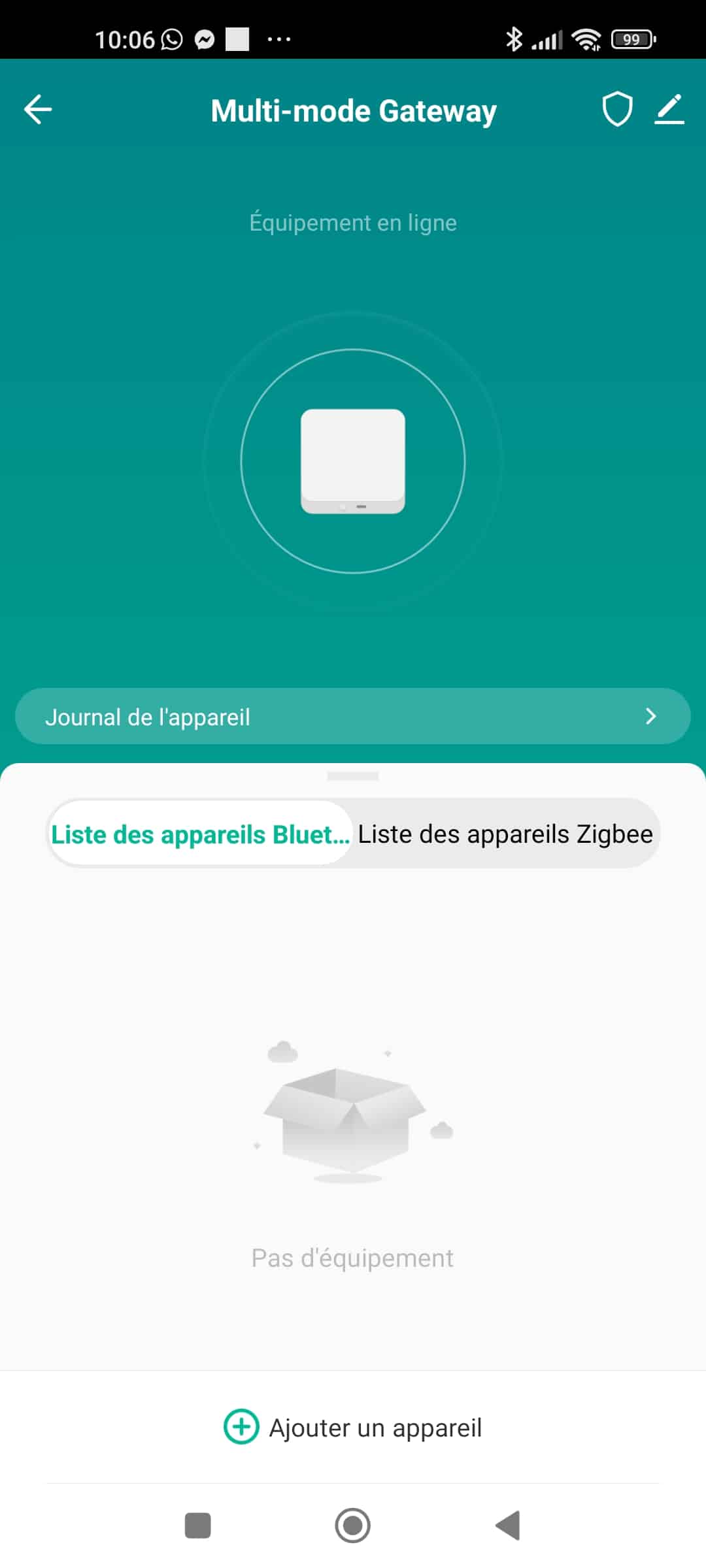Screen dimensions: 706x1568
Task: Tap the pencil edit icon
Action: (x=669, y=109)
